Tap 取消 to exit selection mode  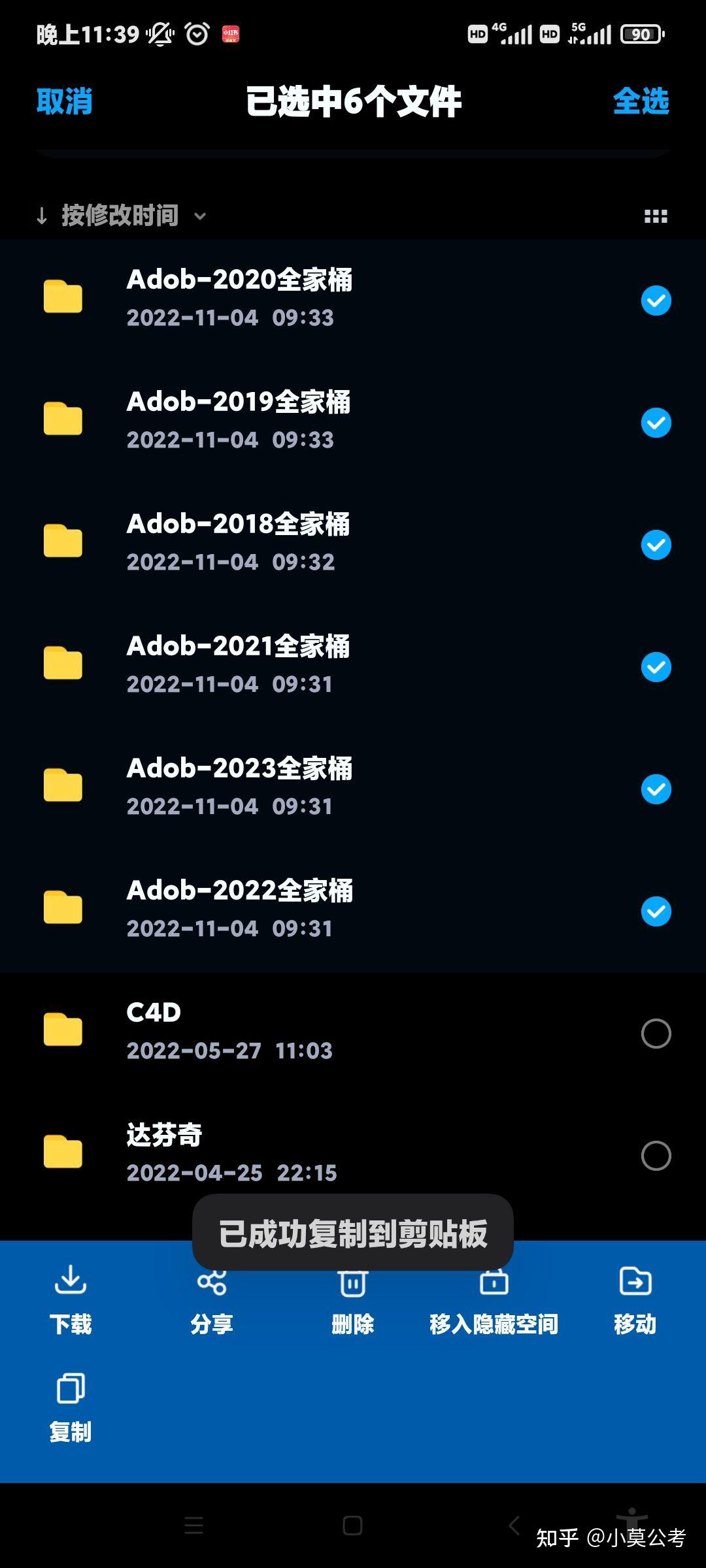(x=65, y=101)
